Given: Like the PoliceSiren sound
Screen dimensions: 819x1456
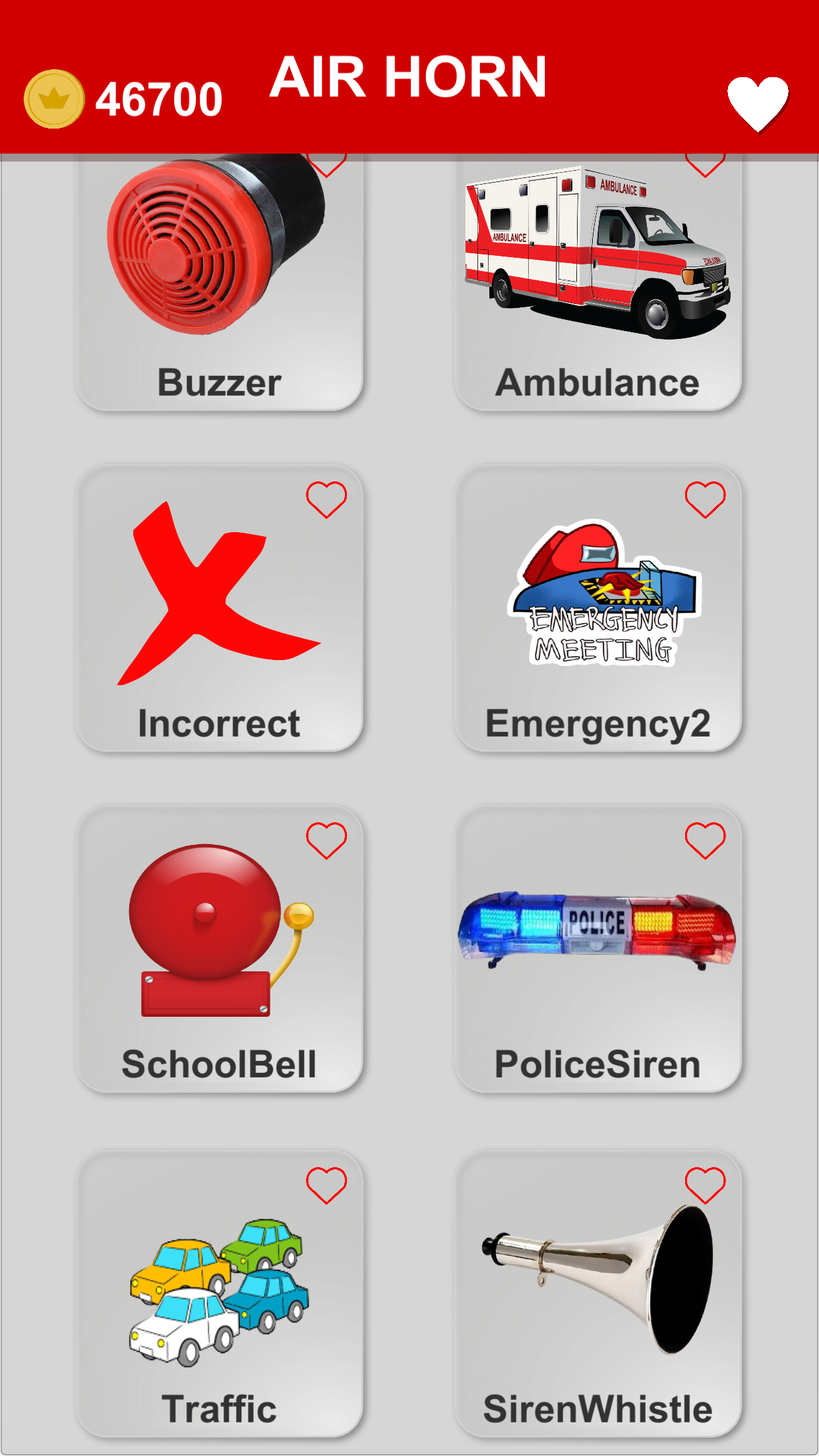Looking at the screenshot, I should [705, 841].
